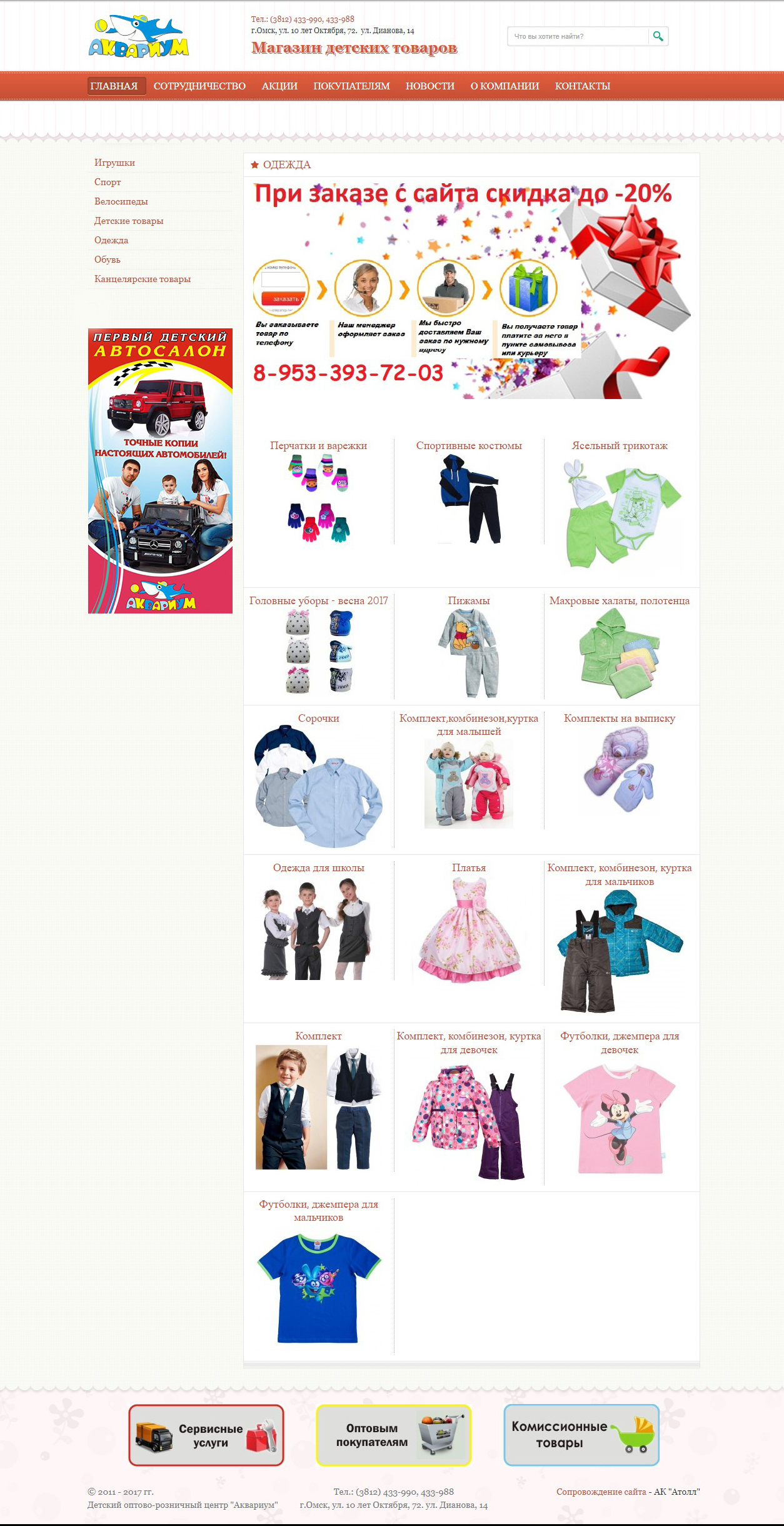
Task: Open Одежда для школы category
Action: click(318, 868)
